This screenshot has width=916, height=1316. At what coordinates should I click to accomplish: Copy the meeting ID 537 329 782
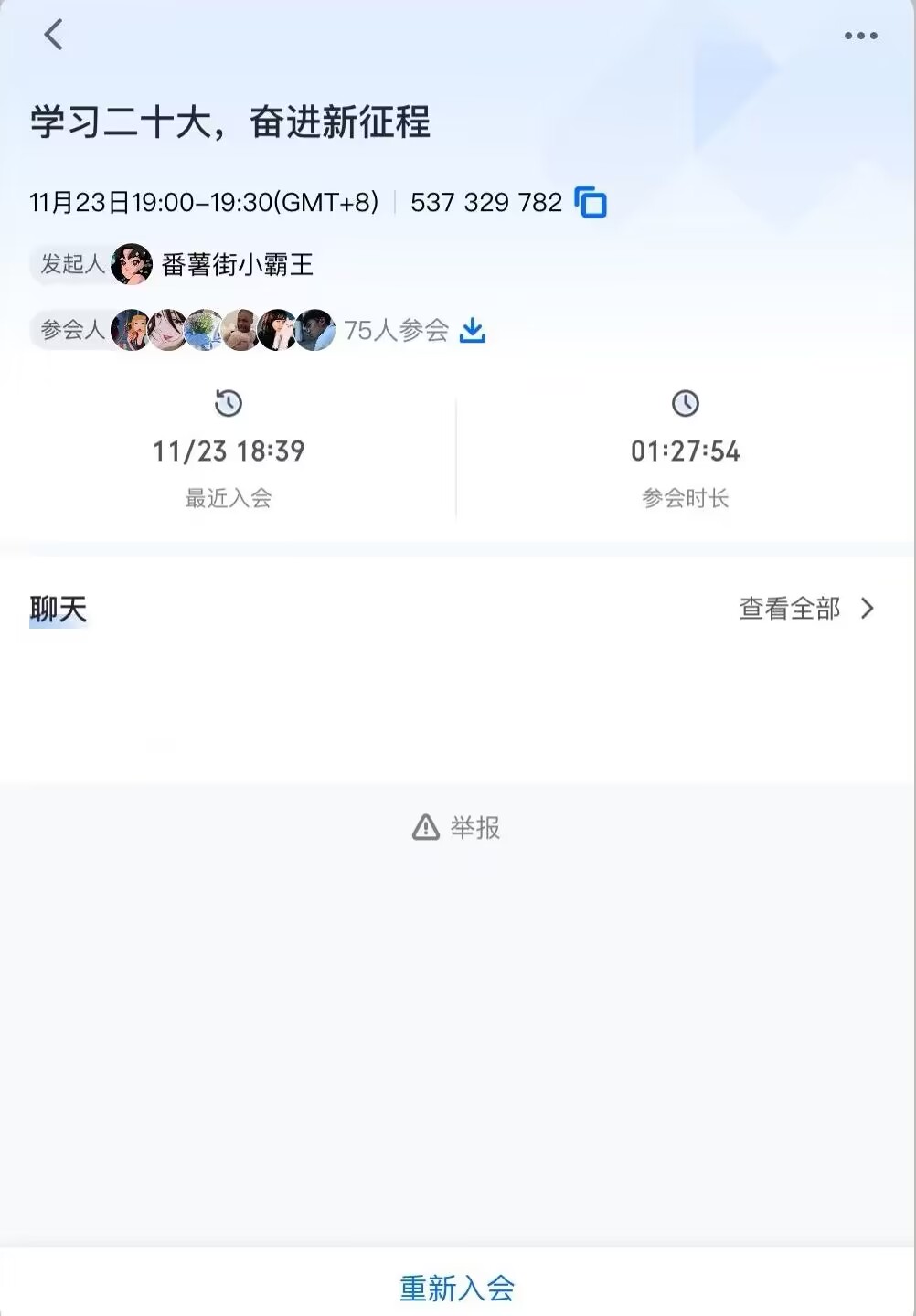pos(591,202)
